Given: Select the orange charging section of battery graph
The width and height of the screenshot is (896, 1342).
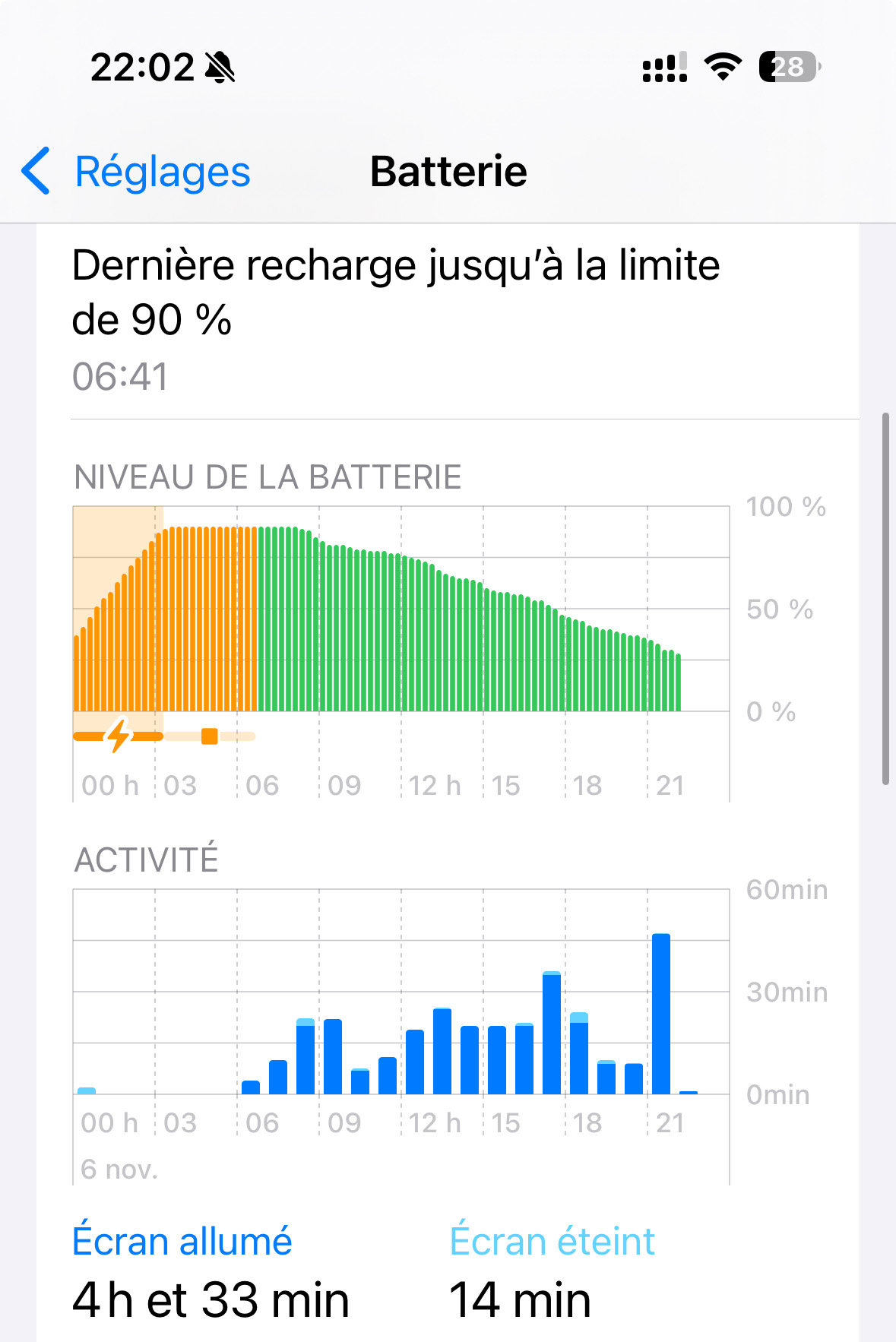Looking at the screenshot, I should [166, 623].
